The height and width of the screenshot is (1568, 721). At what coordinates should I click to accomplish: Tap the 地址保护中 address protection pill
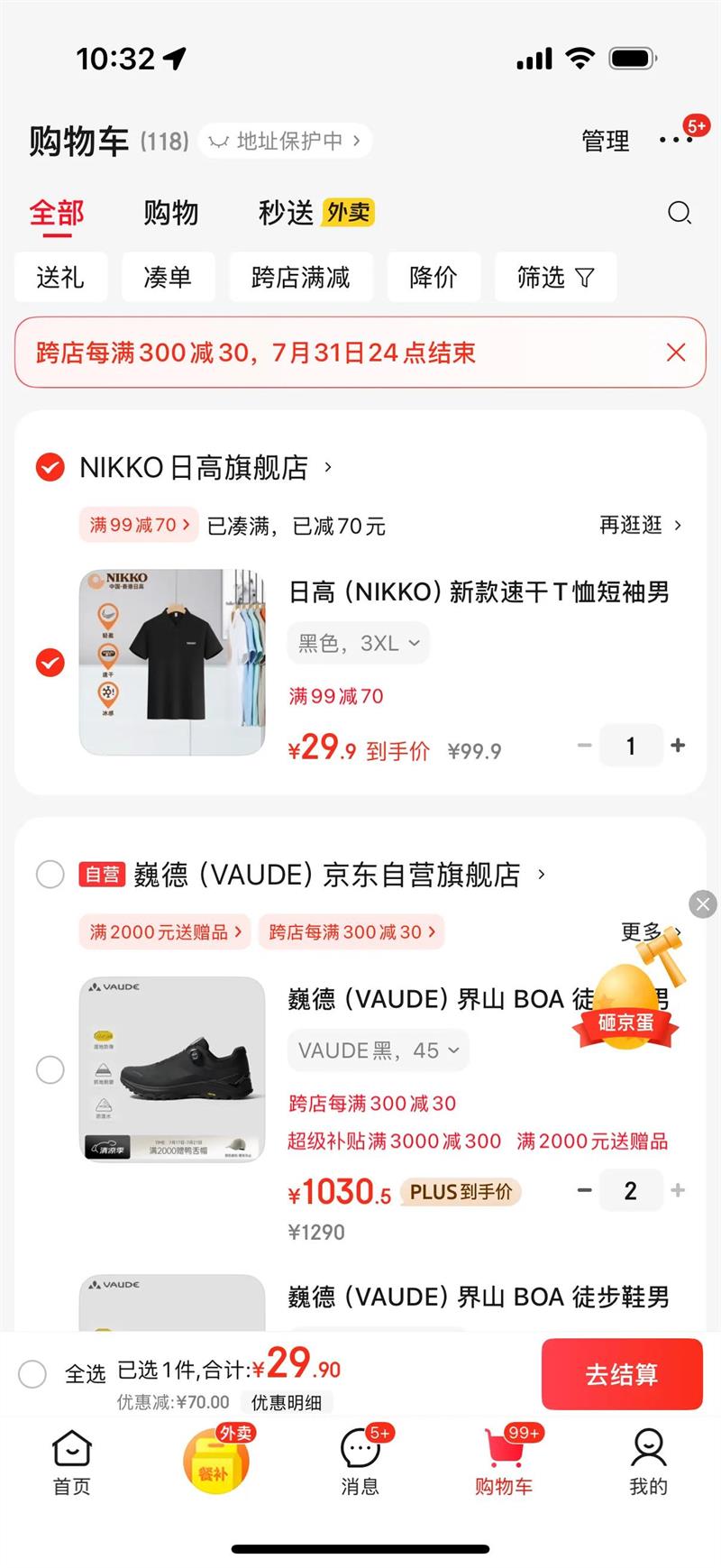(284, 141)
